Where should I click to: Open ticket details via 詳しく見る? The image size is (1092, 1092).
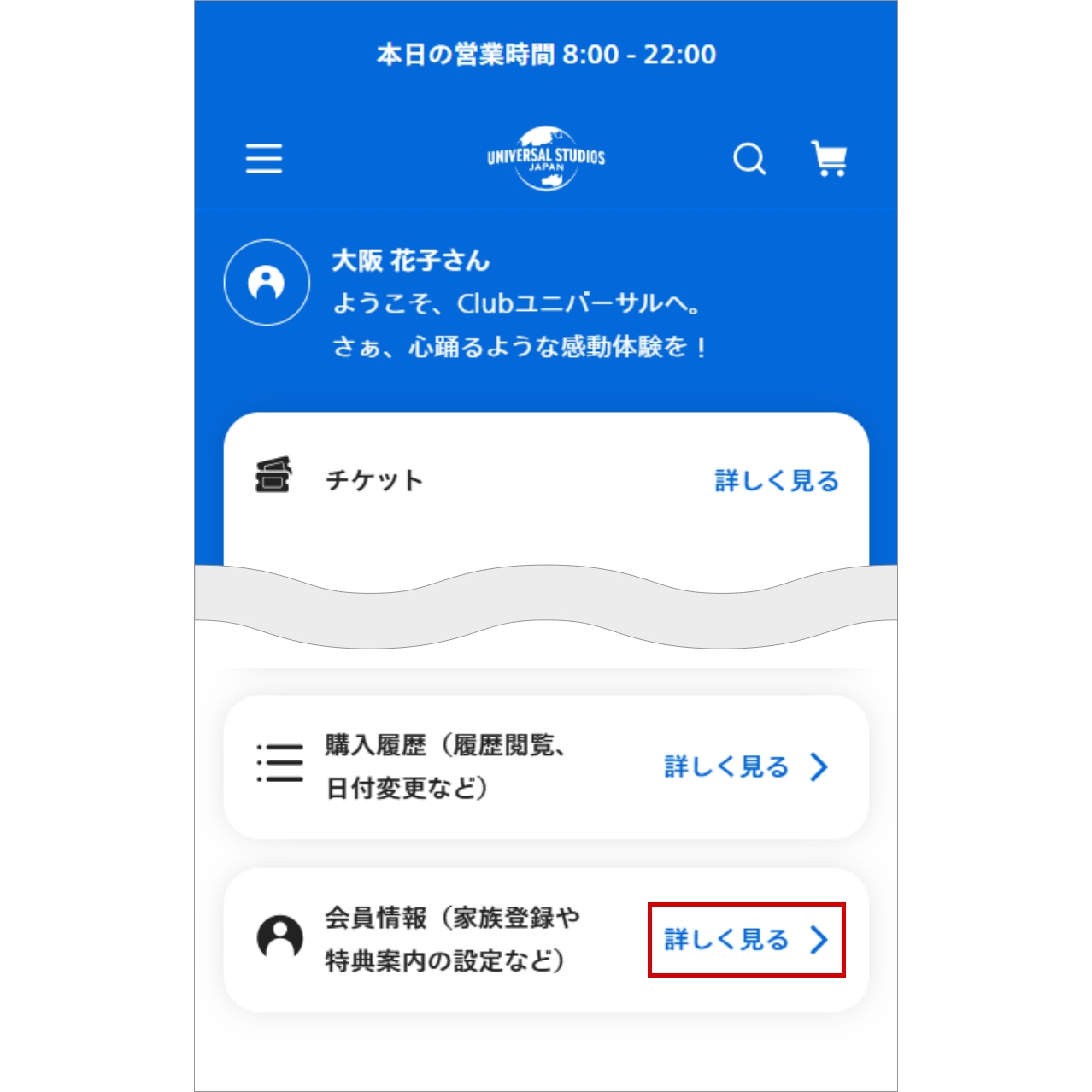(x=776, y=481)
